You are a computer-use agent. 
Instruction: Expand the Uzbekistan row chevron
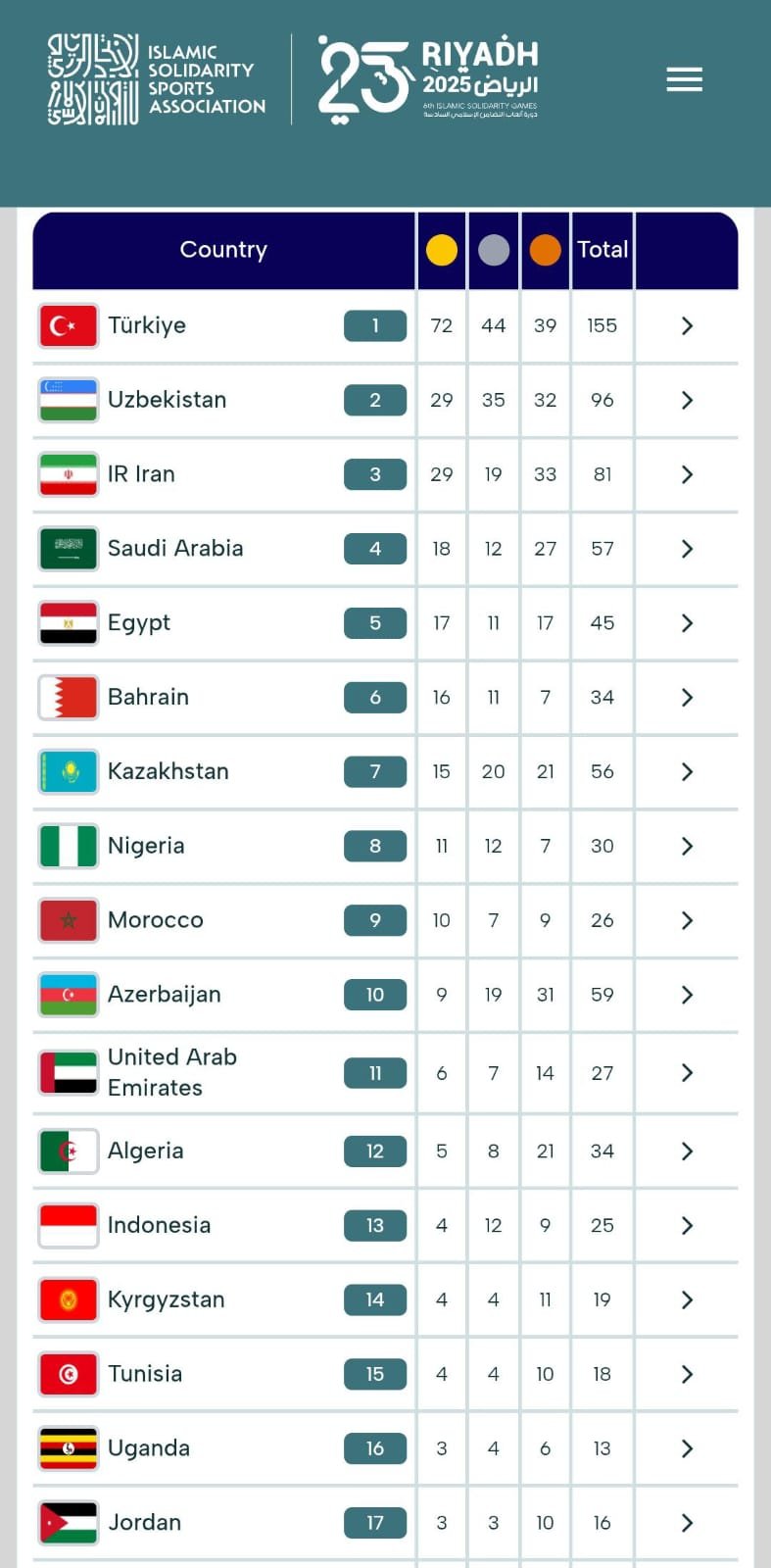[x=687, y=400]
